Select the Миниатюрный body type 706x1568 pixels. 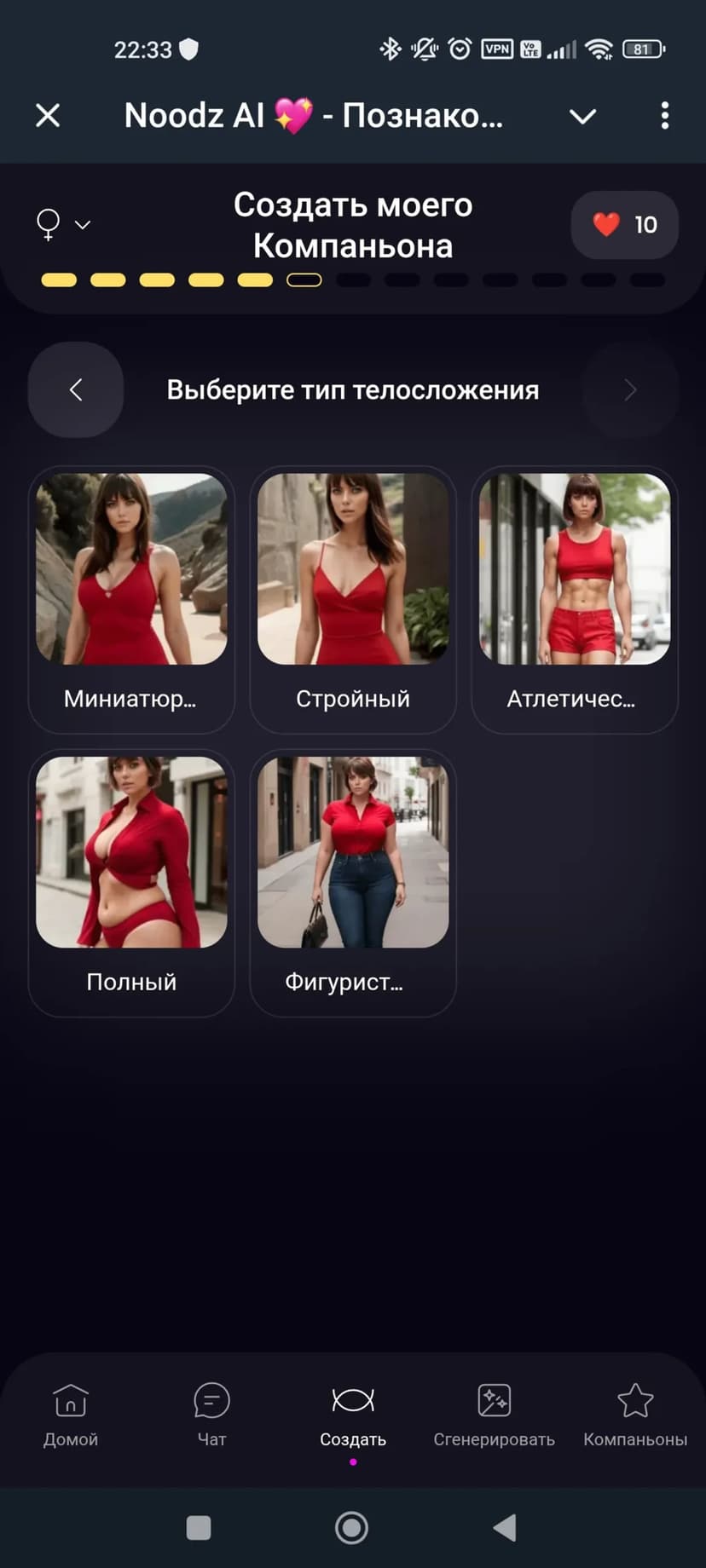point(131,599)
